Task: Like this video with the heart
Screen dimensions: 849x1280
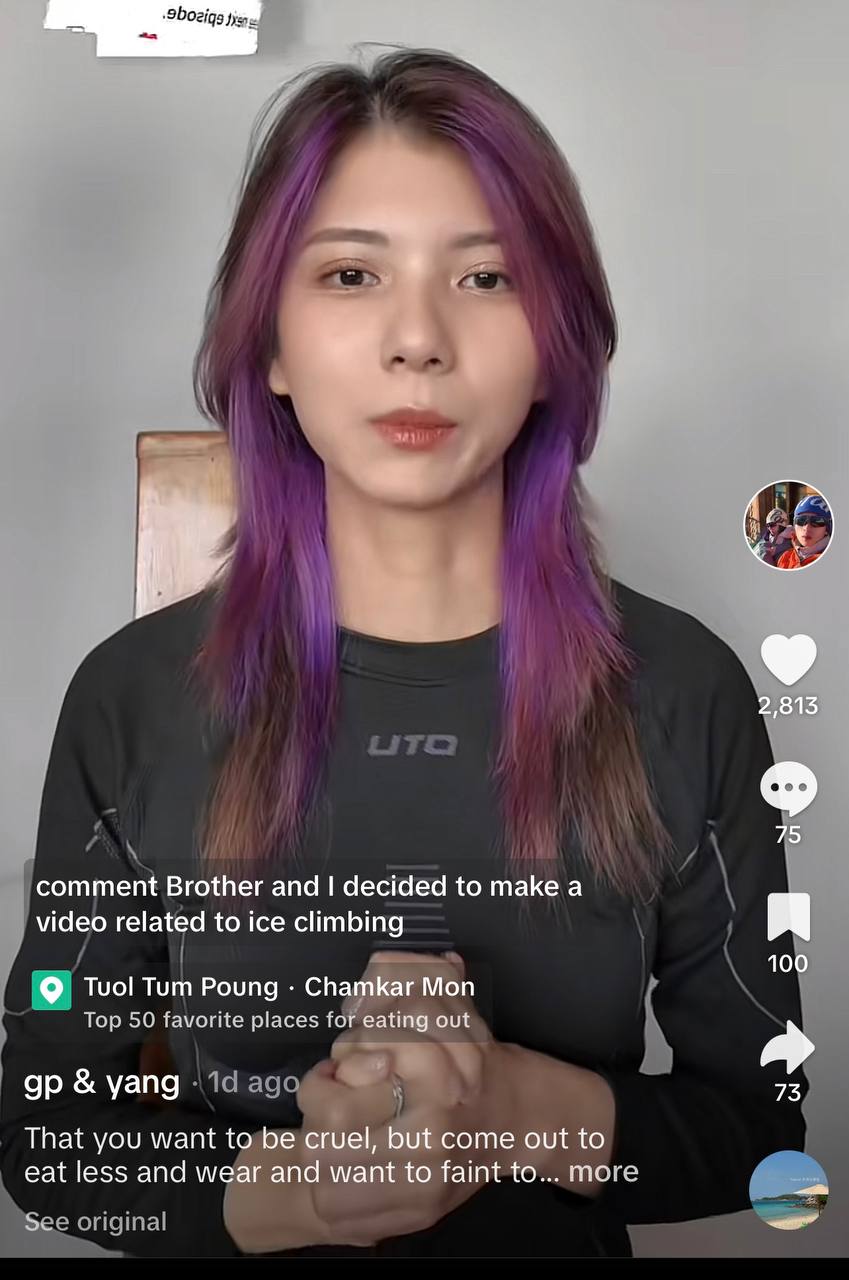Action: click(788, 661)
